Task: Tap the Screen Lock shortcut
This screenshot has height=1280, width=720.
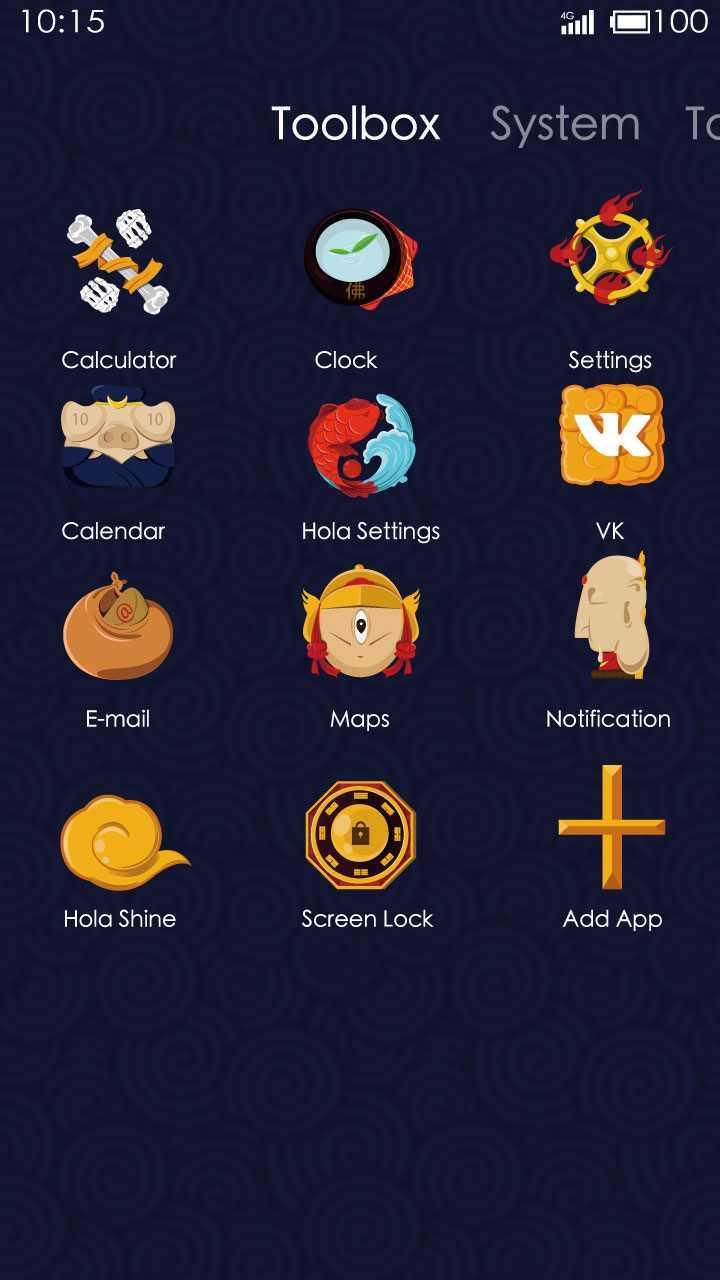Action: (x=360, y=836)
